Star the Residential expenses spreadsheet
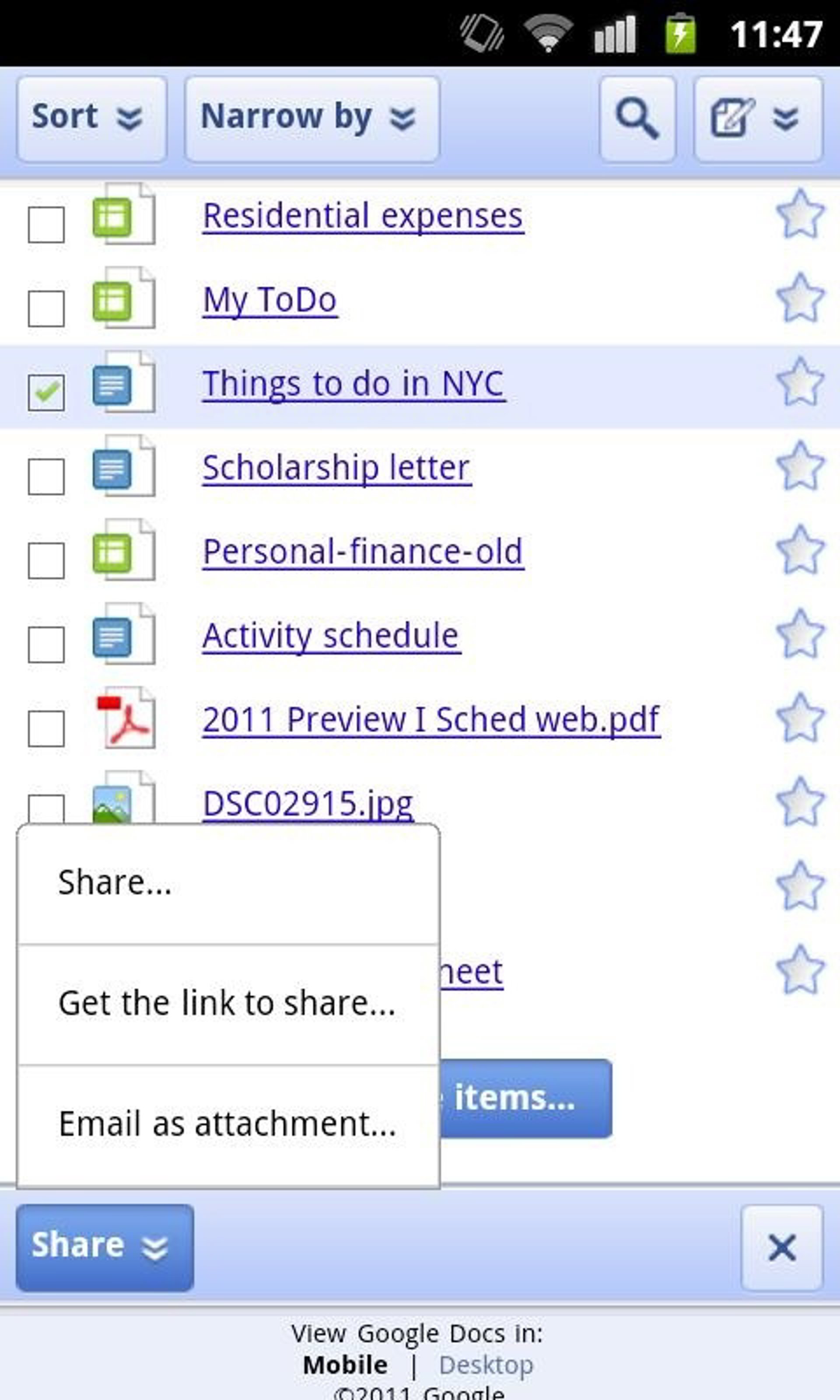 (x=799, y=214)
